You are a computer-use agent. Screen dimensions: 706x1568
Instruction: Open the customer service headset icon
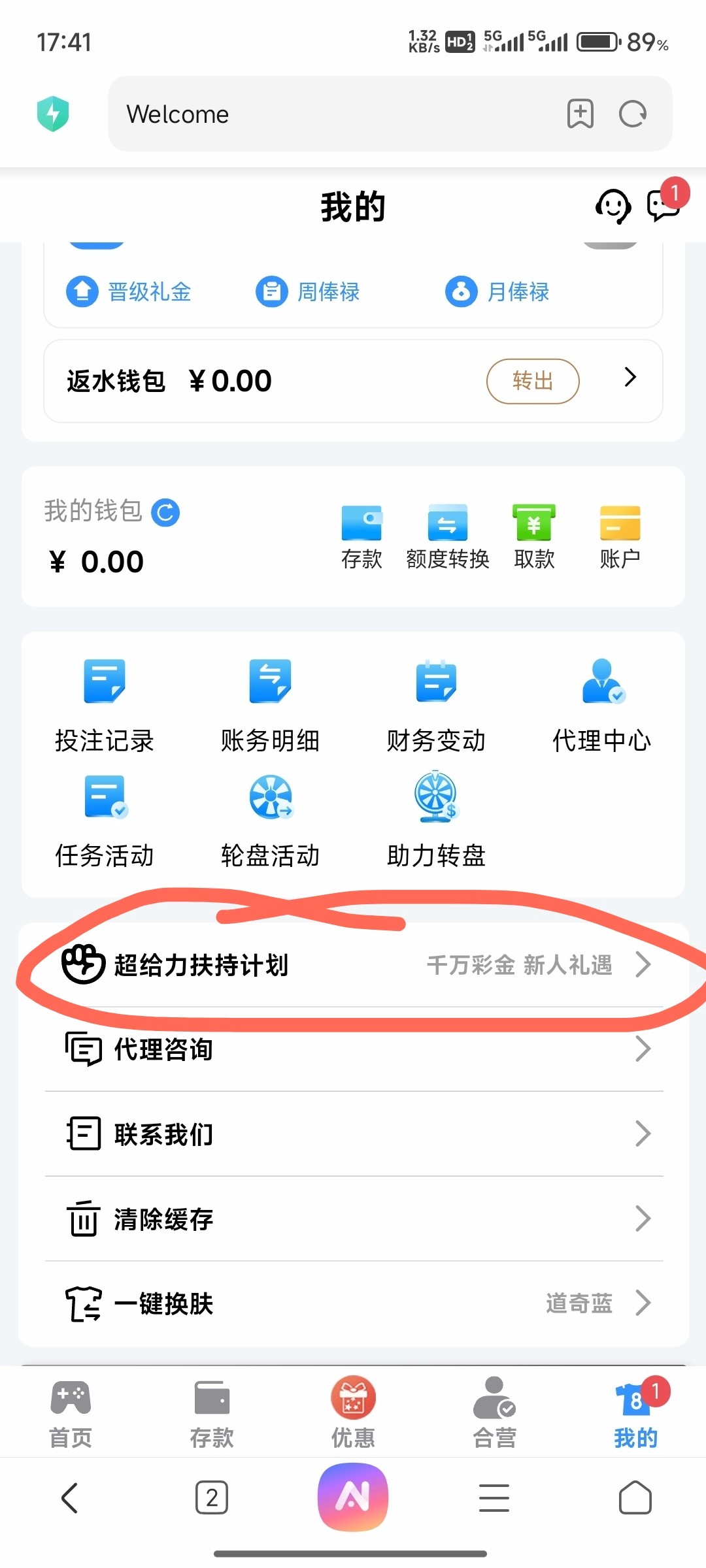613,206
